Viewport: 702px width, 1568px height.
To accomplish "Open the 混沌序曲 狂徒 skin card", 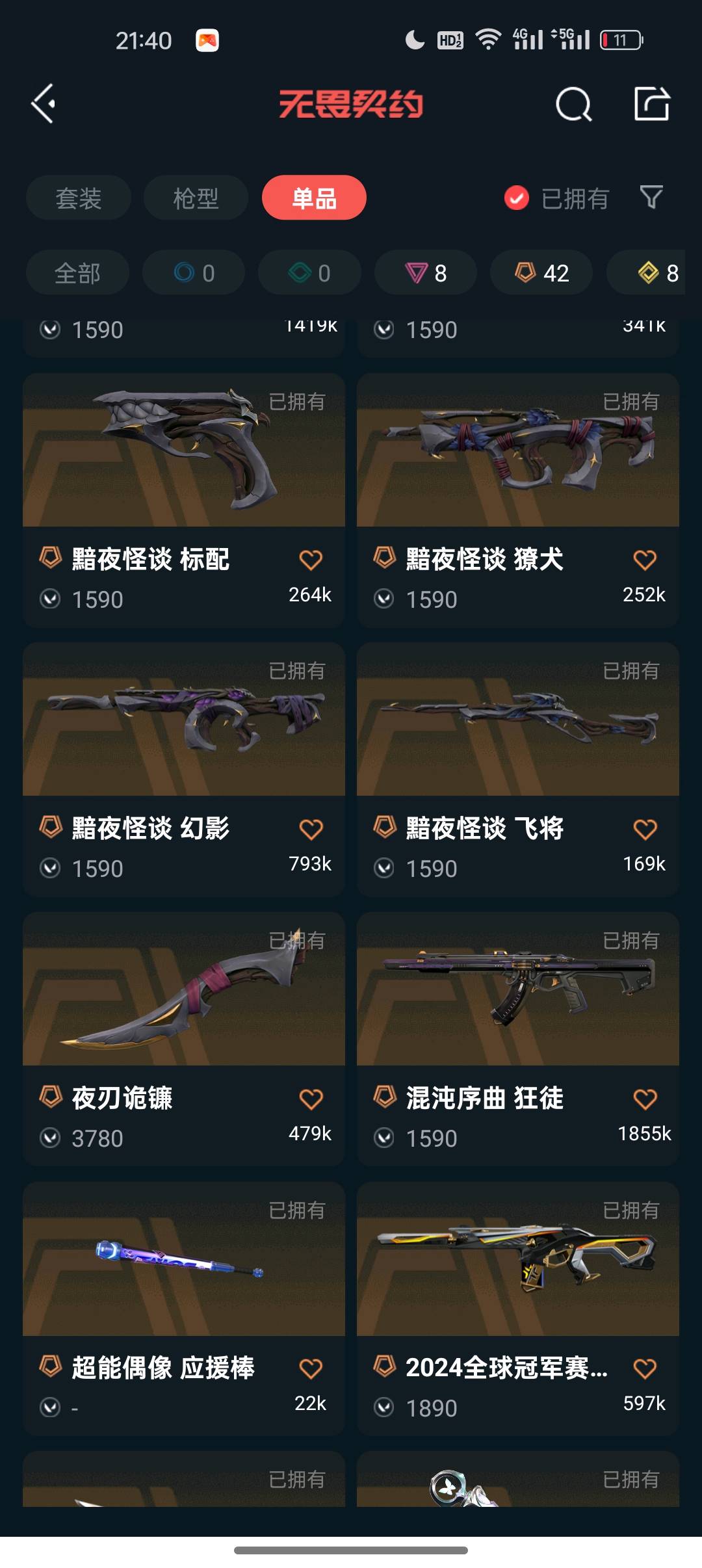I will pyautogui.click(x=518, y=1039).
